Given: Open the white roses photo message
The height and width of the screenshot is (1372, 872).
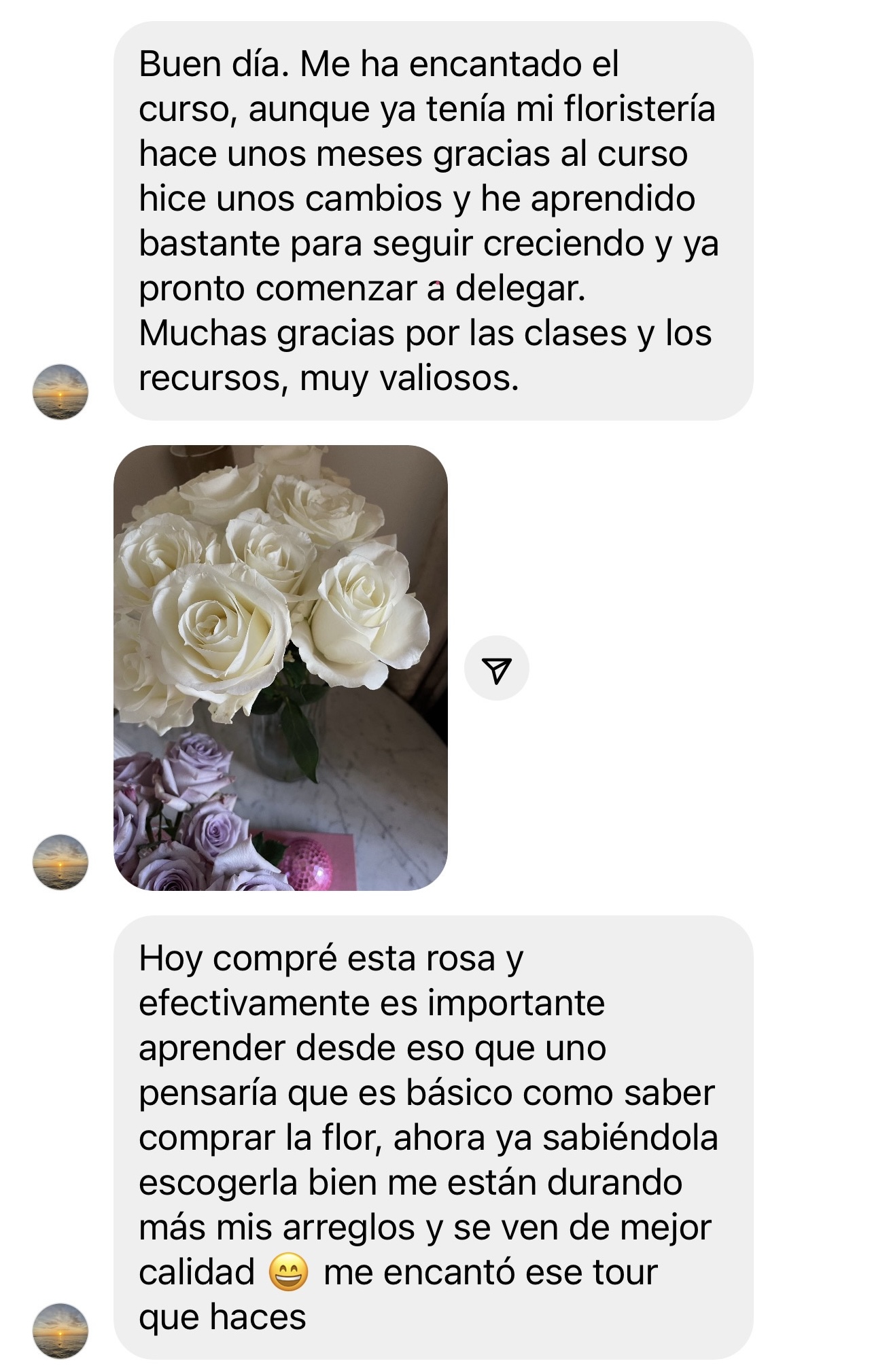Looking at the screenshot, I should [280, 667].
